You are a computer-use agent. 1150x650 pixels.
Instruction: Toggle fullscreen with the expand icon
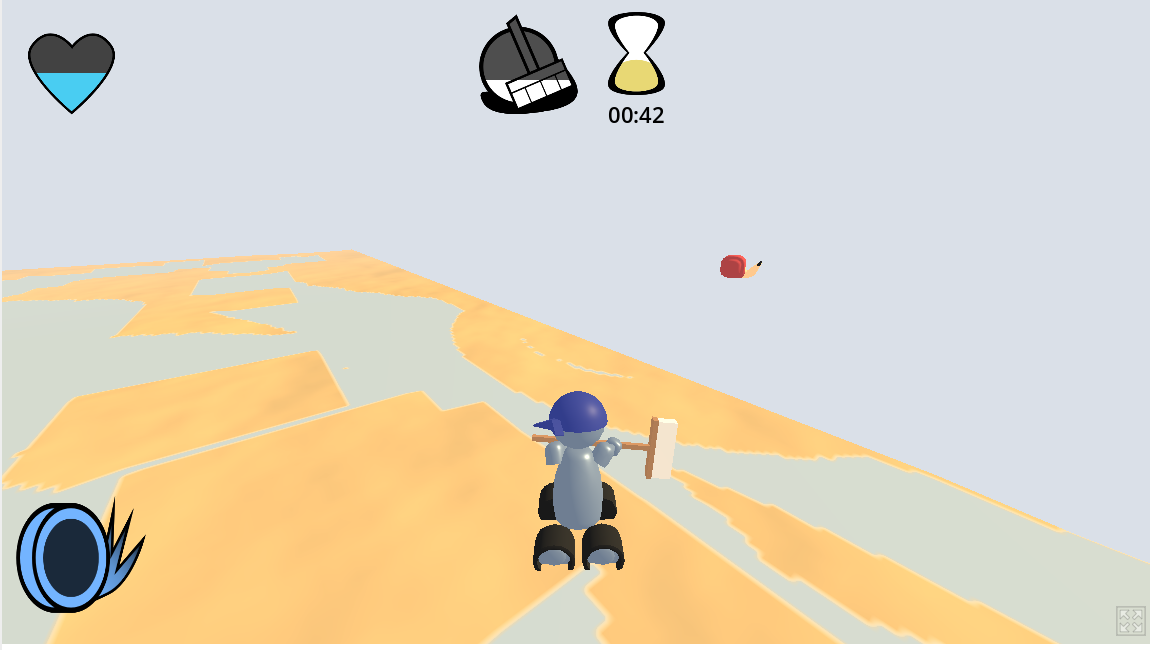point(1130,620)
